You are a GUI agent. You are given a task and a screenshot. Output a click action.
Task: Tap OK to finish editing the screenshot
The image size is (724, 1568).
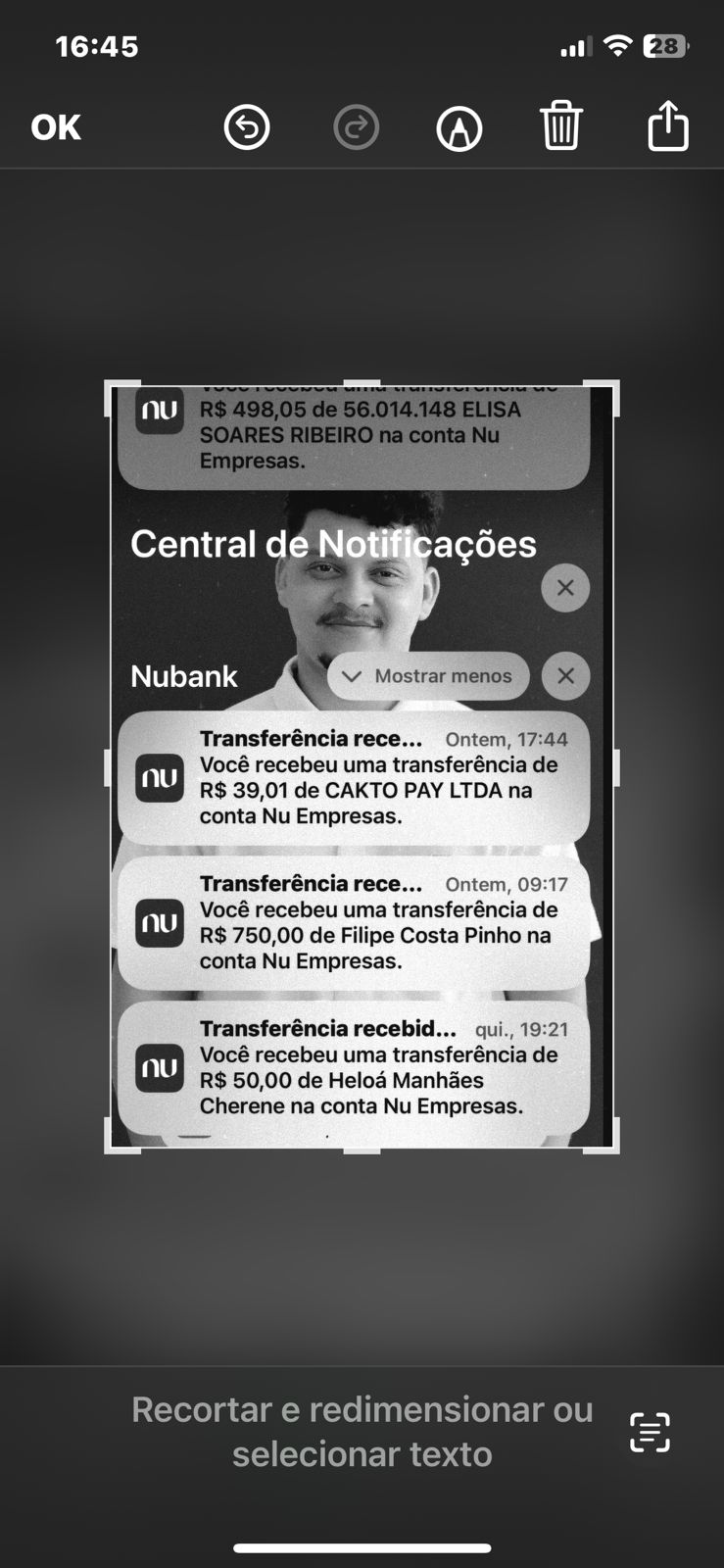click(56, 127)
